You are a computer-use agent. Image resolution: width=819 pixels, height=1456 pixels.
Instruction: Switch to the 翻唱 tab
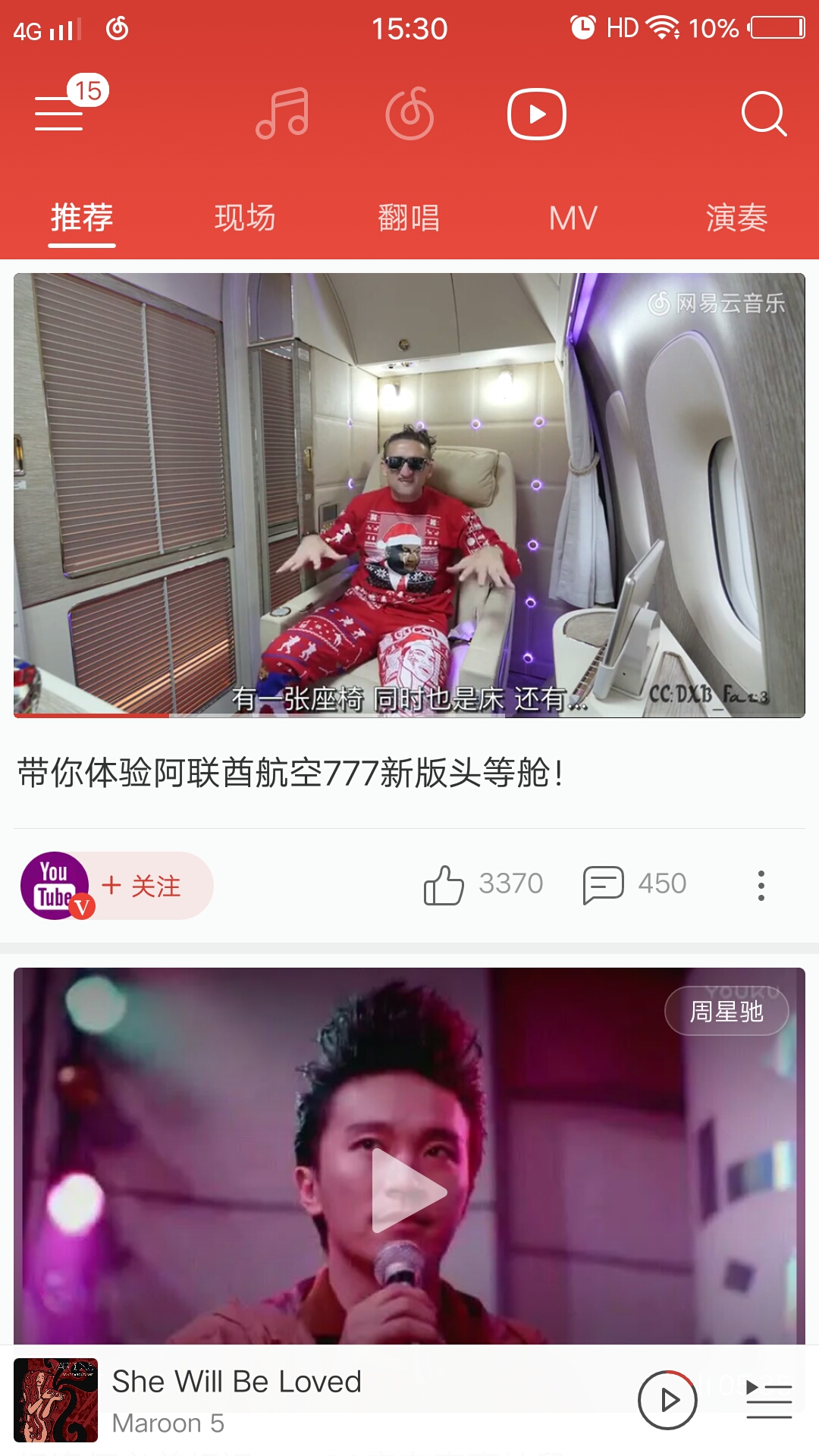click(x=409, y=218)
